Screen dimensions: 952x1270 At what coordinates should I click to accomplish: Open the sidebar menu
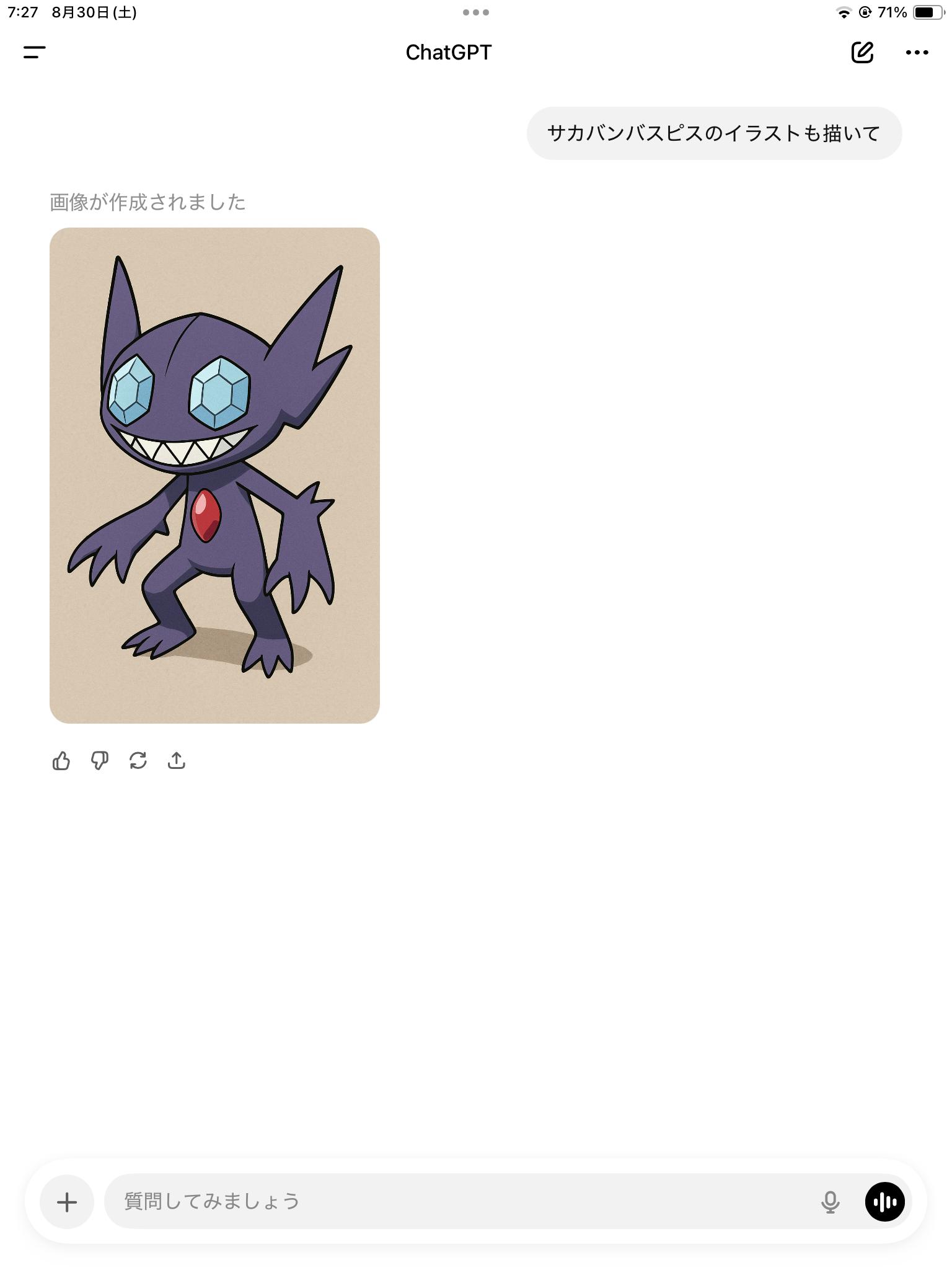click(x=35, y=53)
